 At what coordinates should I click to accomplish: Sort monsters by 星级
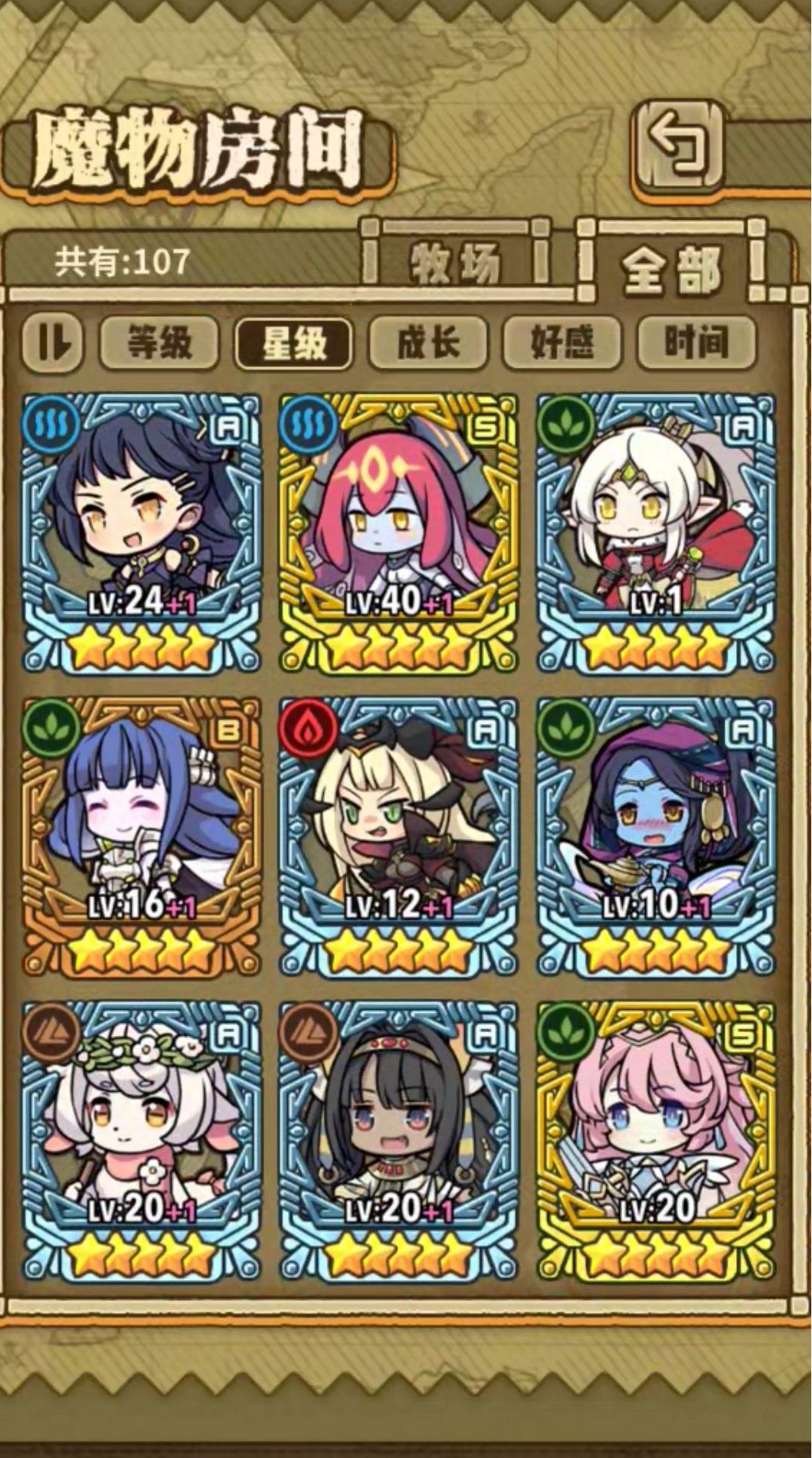point(294,342)
